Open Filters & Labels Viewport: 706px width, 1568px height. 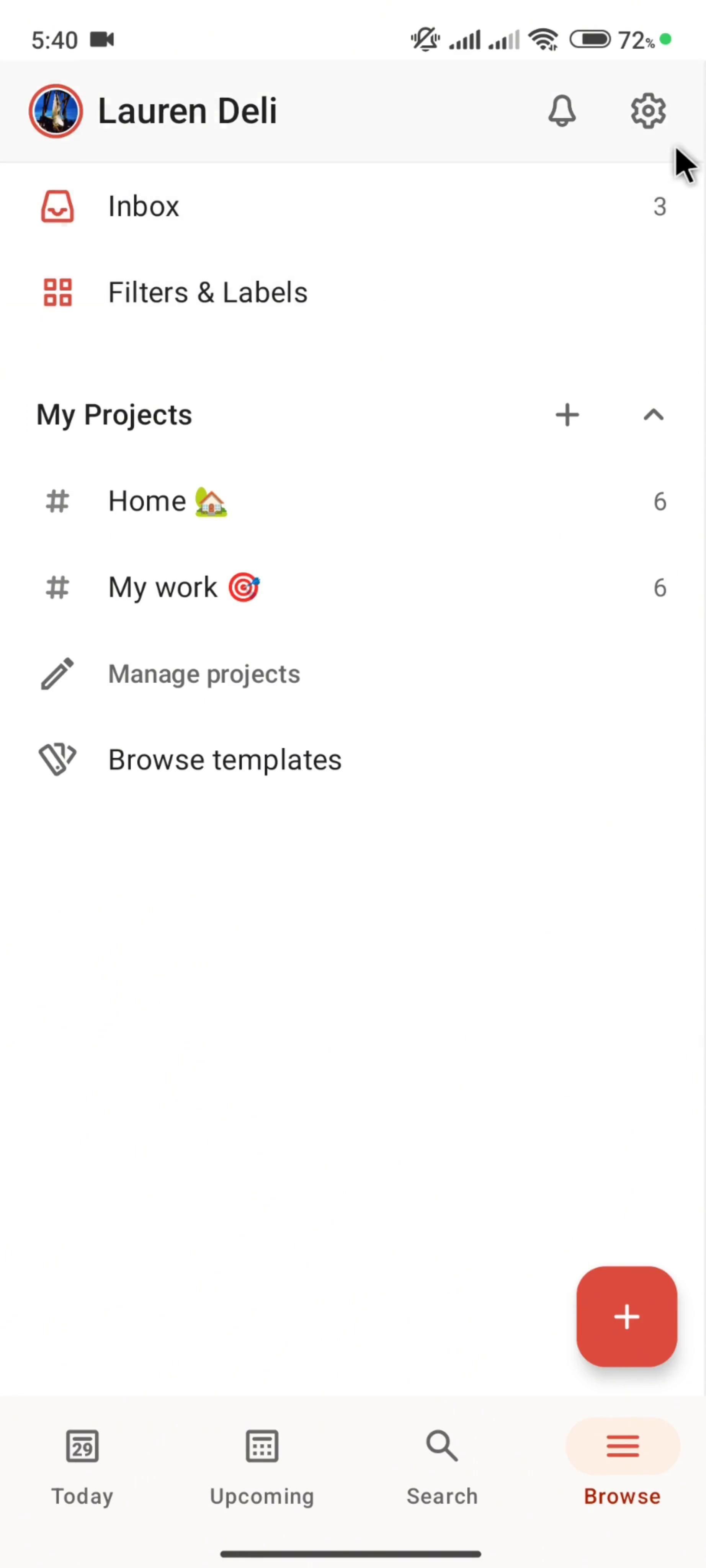tap(207, 292)
